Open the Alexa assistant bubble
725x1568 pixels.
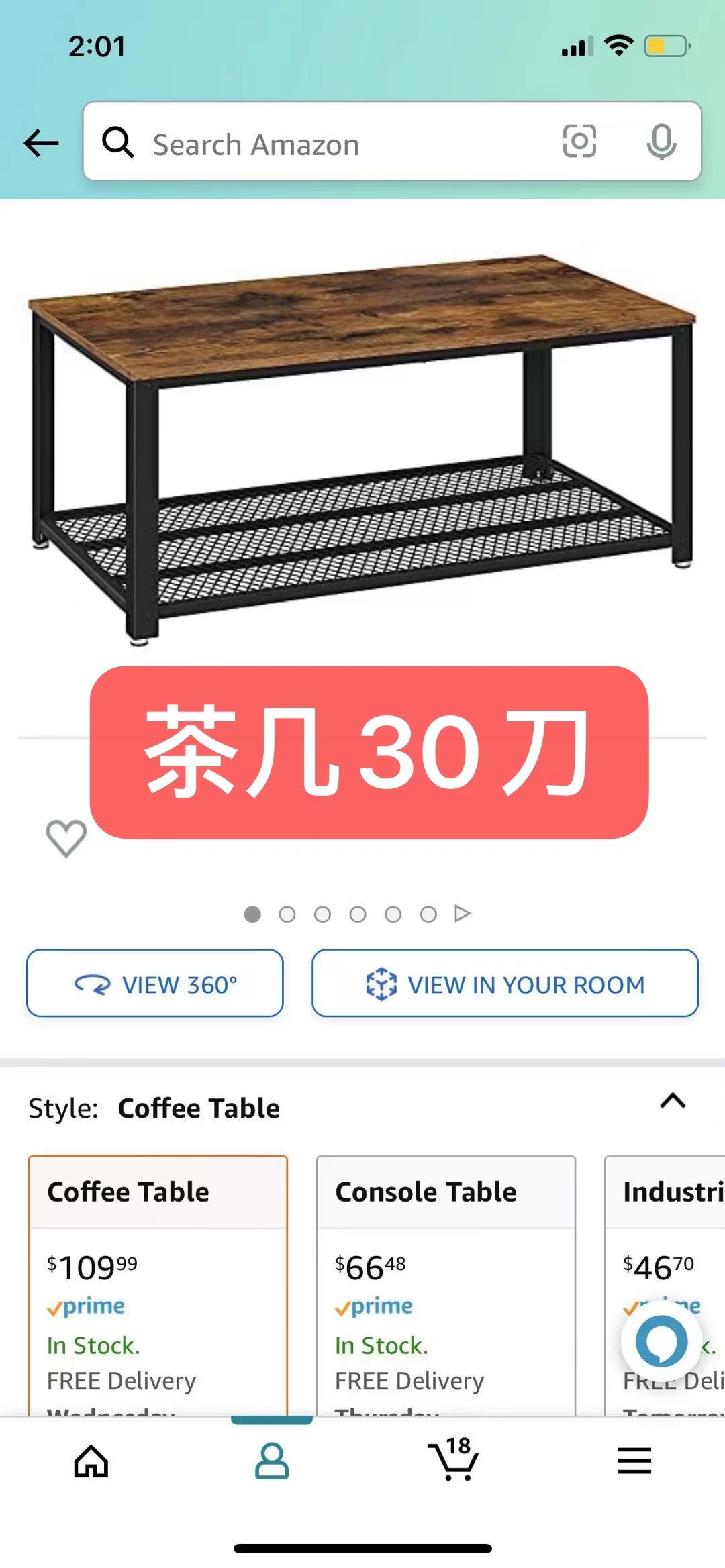(x=661, y=1342)
